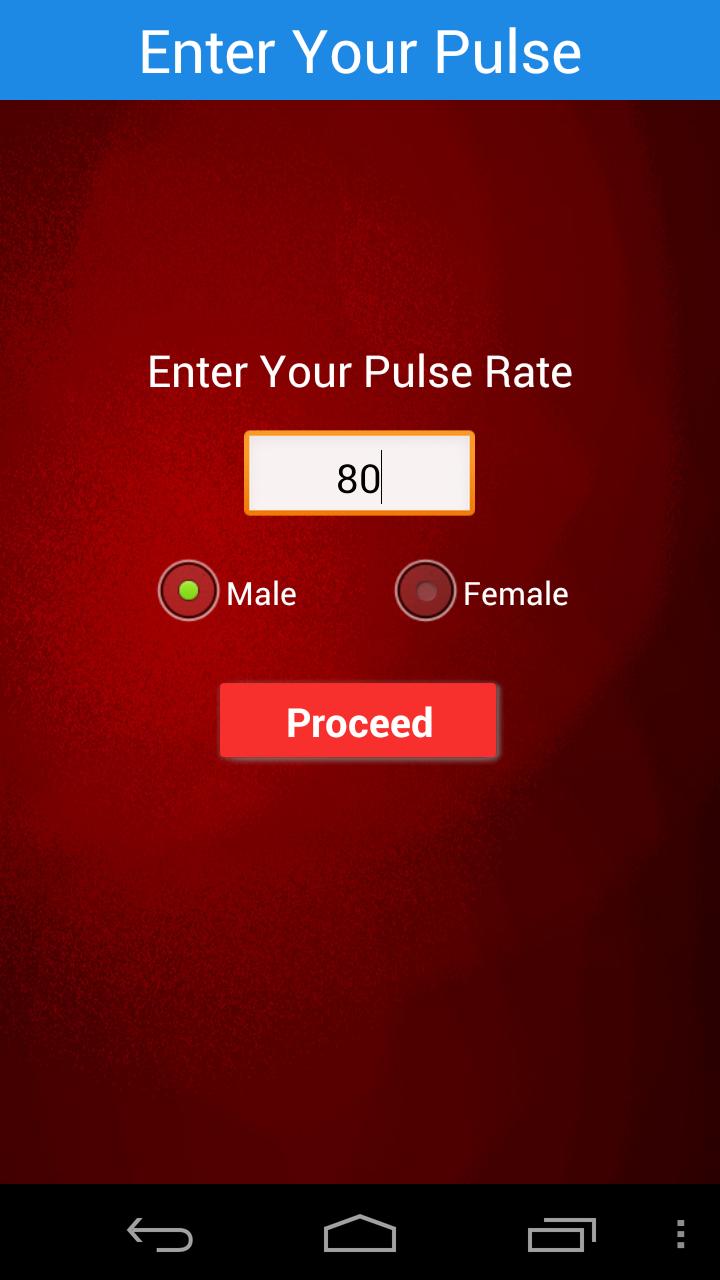Tap the pulse rate input field
720x1280 pixels.
point(359,474)
